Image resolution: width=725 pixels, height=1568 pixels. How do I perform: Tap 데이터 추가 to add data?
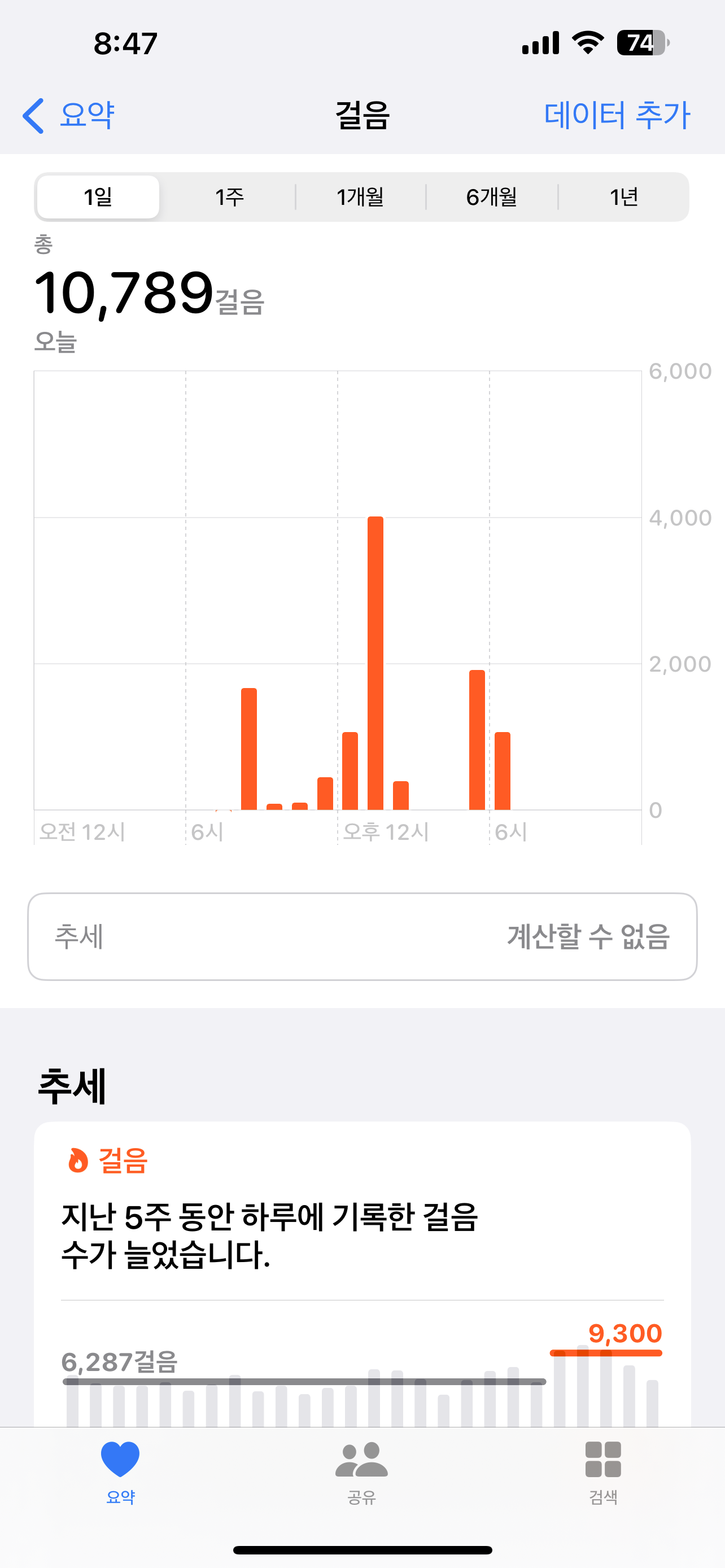click(x=617, y=115)
